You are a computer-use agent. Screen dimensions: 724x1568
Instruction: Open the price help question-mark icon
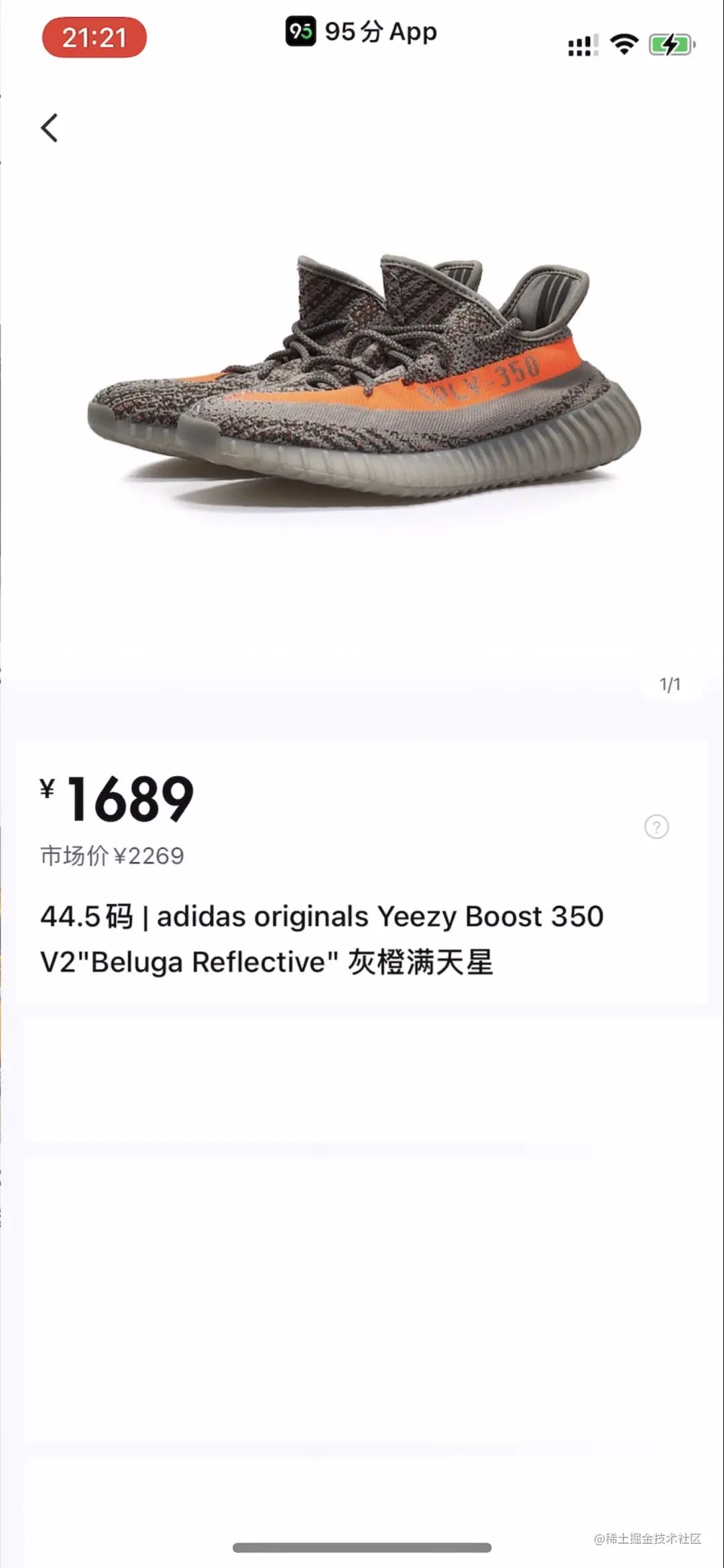656,826
